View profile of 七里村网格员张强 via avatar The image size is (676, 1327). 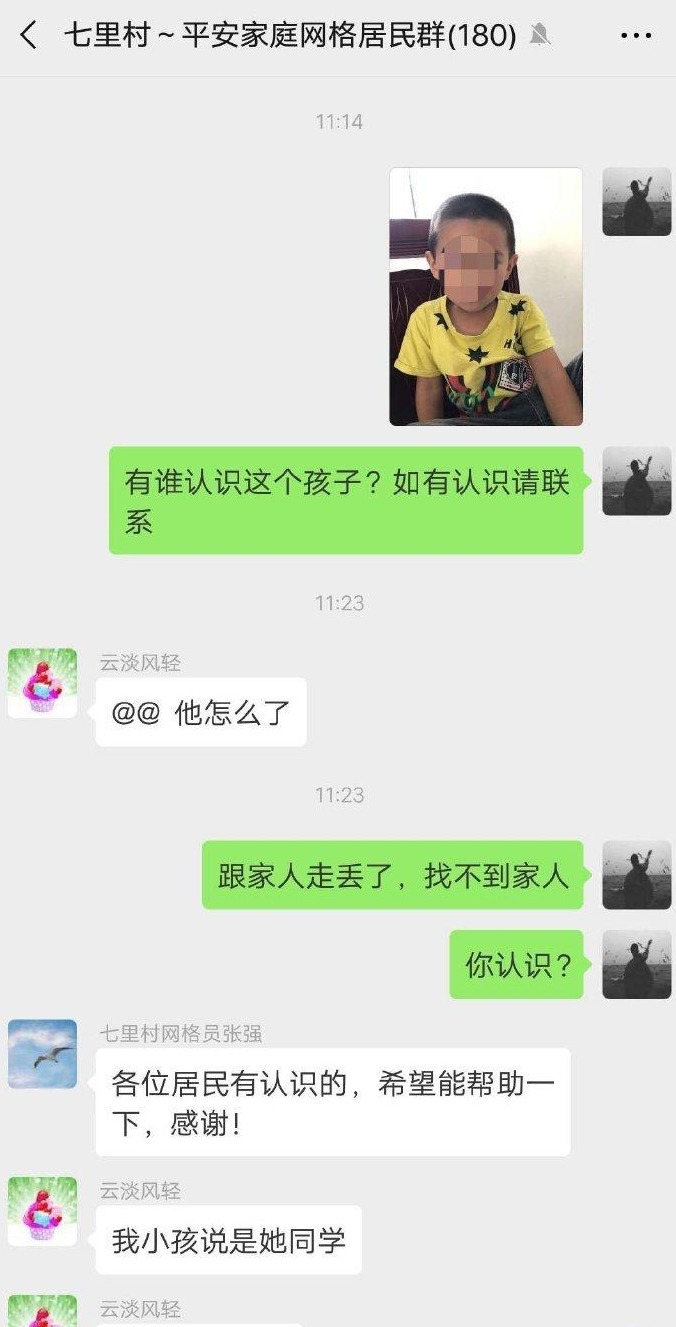click(x=43, y=1054)
